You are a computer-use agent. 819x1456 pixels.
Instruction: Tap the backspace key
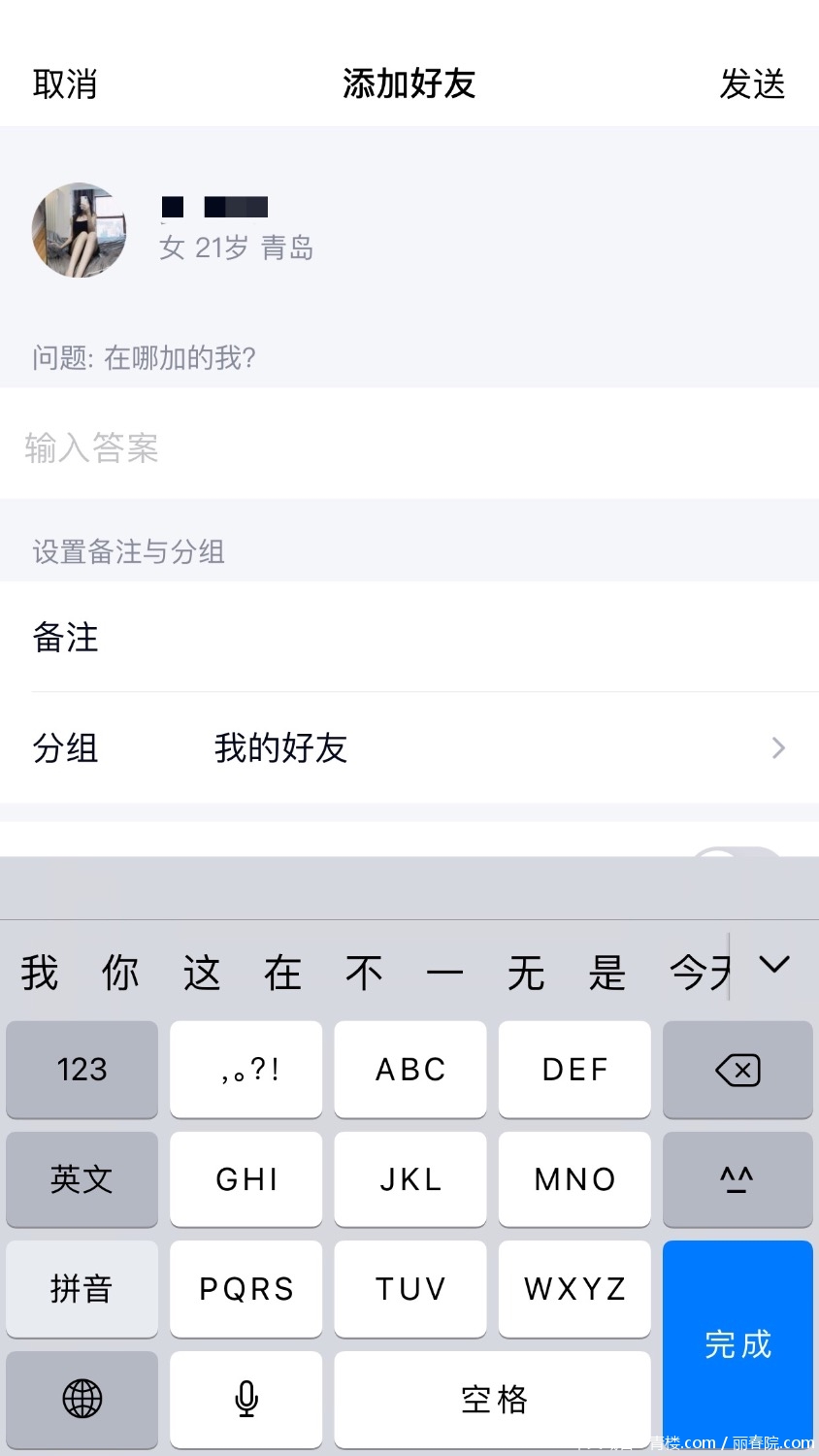[737, 1070]
